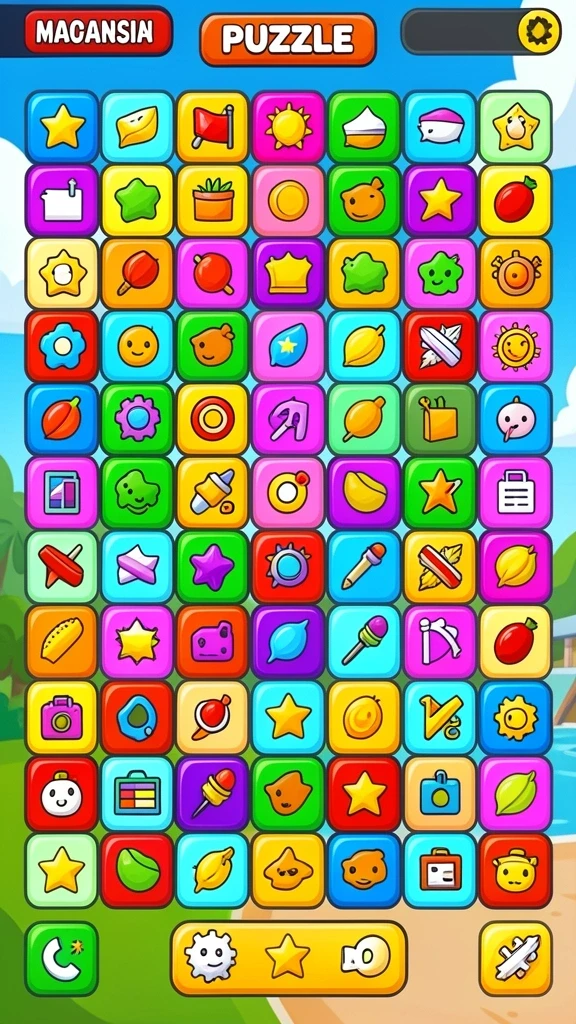Viewport: 576px width, 1024px height.
Task: Open the settings gear
Action: point(539,30)
